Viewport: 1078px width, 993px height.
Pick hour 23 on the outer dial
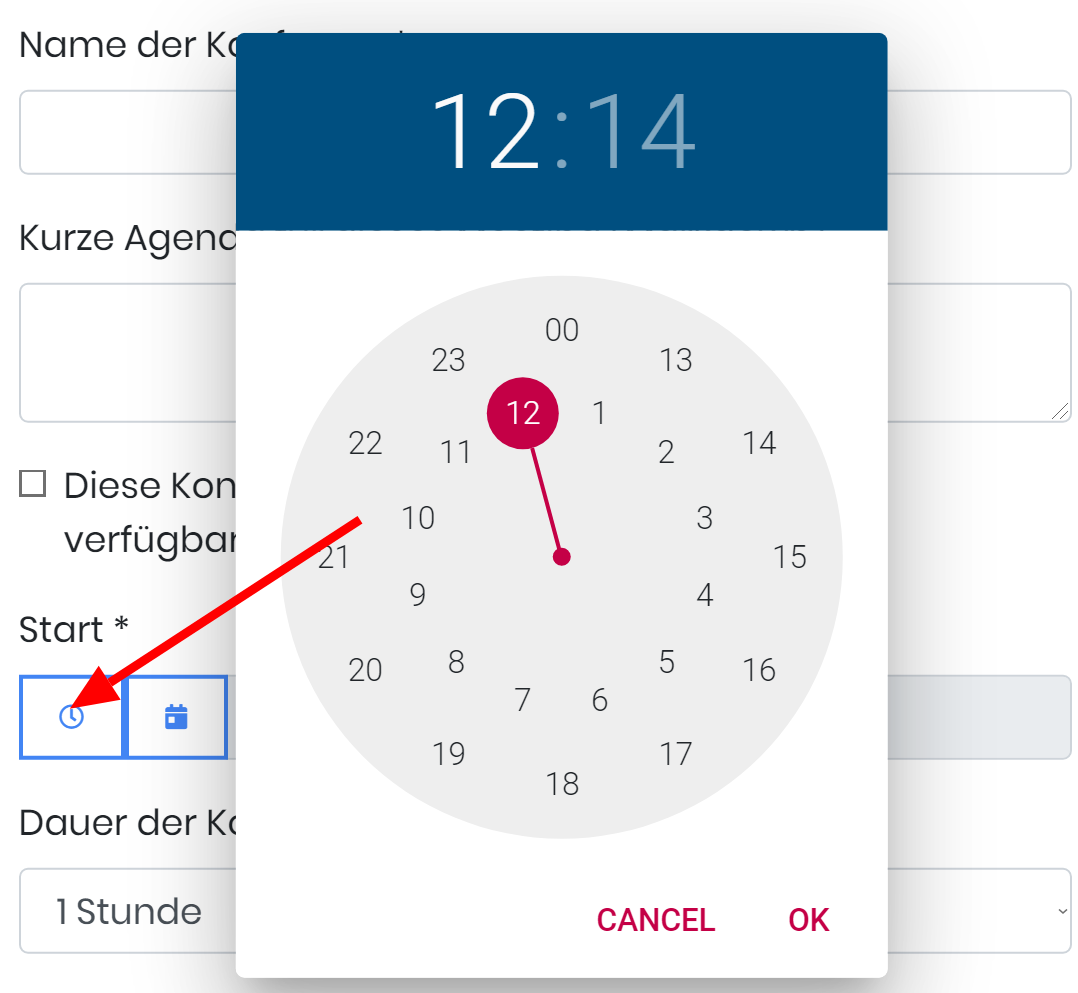[448, 360]
